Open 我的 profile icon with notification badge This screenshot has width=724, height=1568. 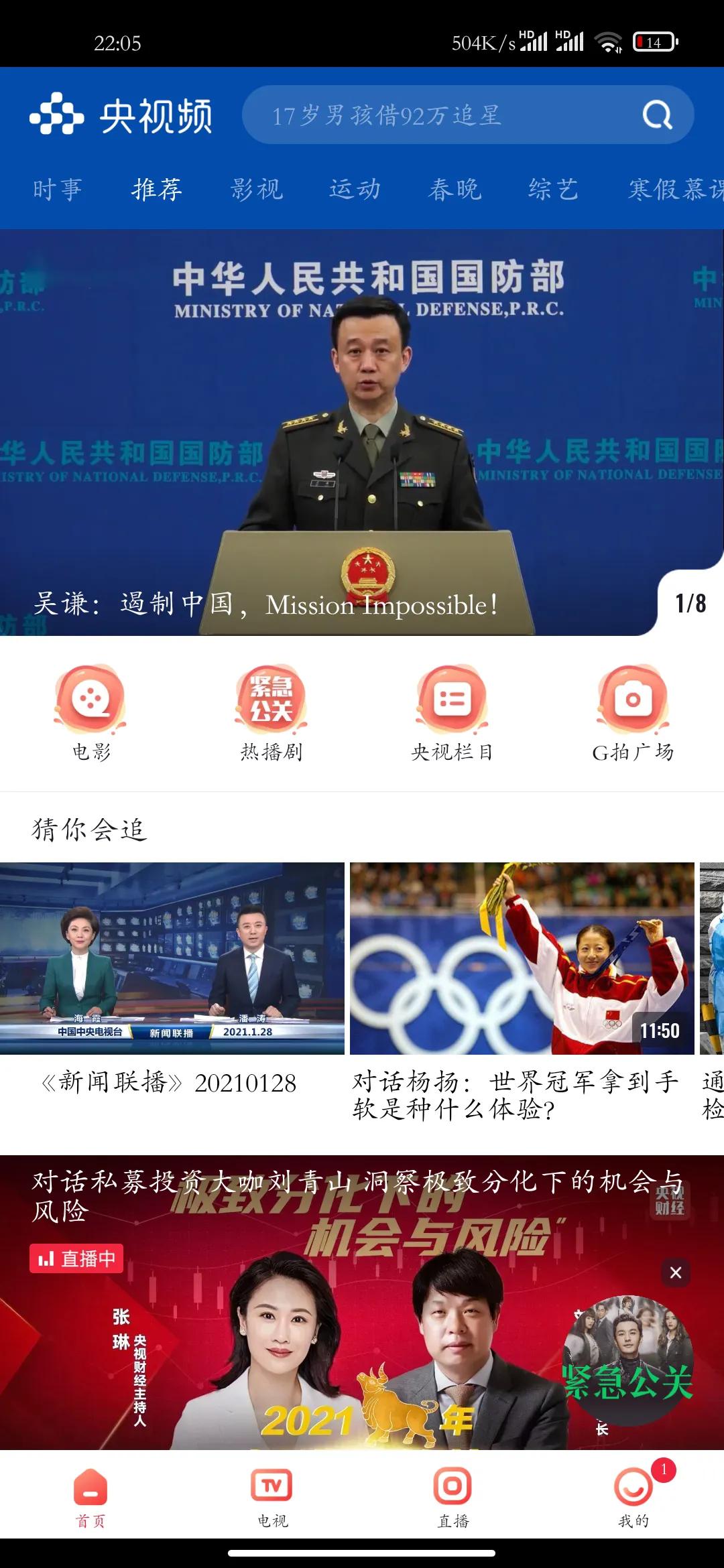tap(633, 1489)
